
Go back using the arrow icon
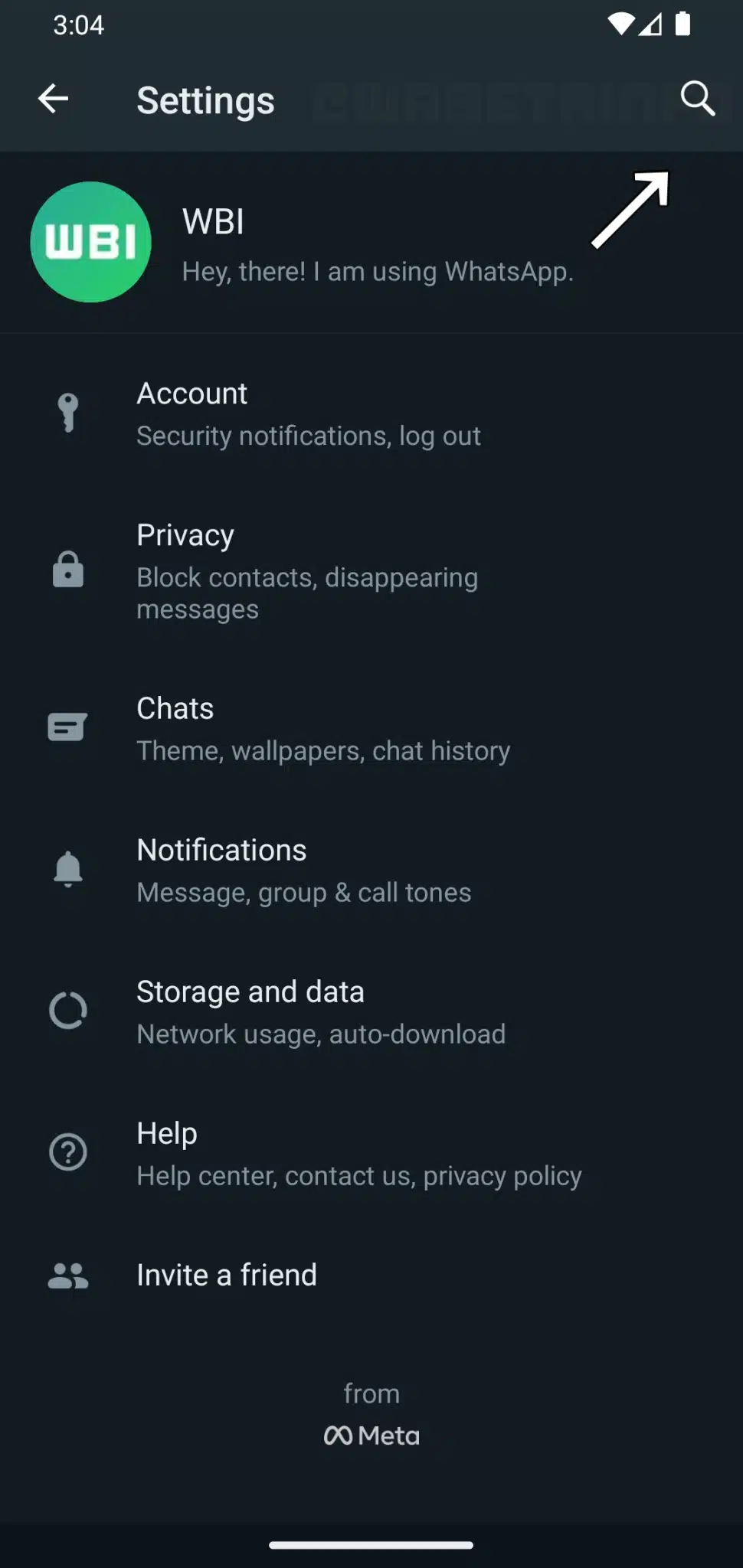[x=52, y=99]
